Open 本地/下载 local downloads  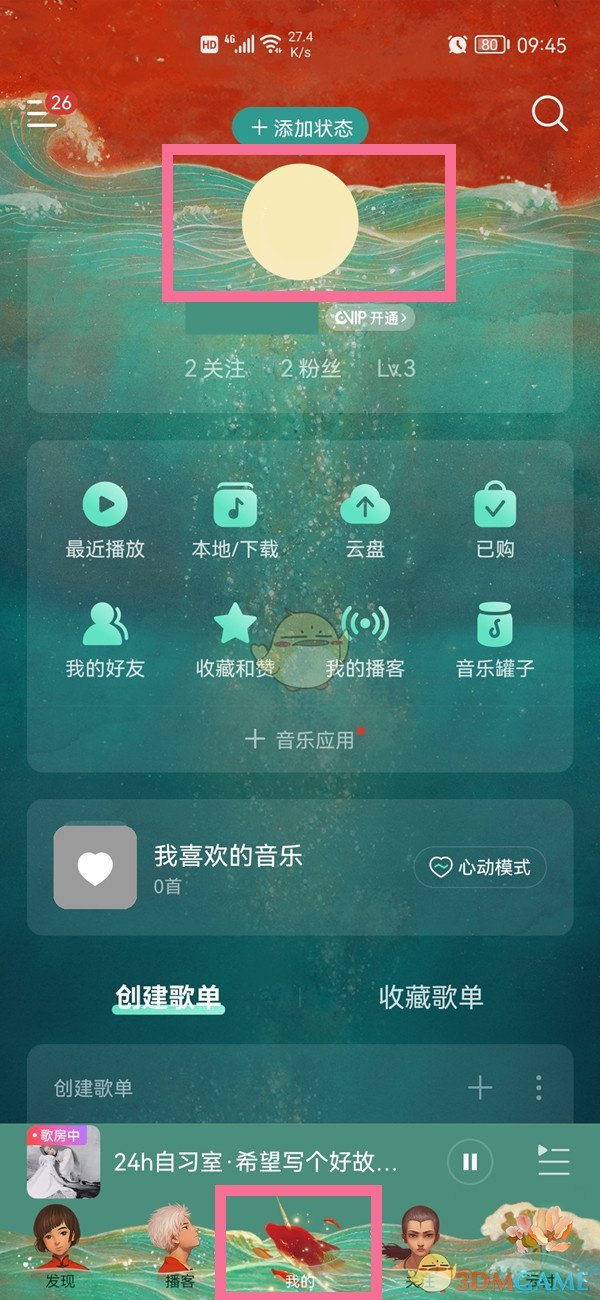tap(235, 520)
